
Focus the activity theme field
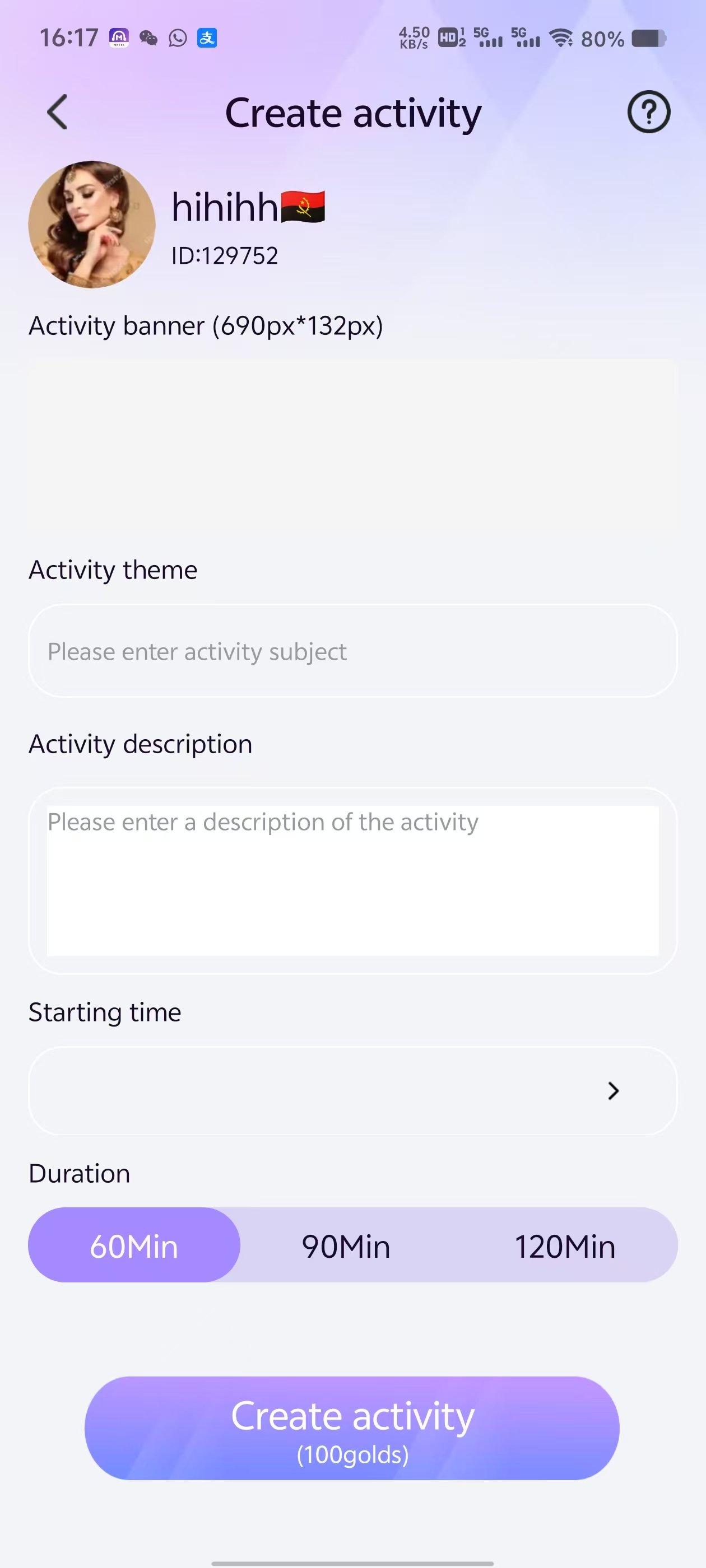pos(352,651)
